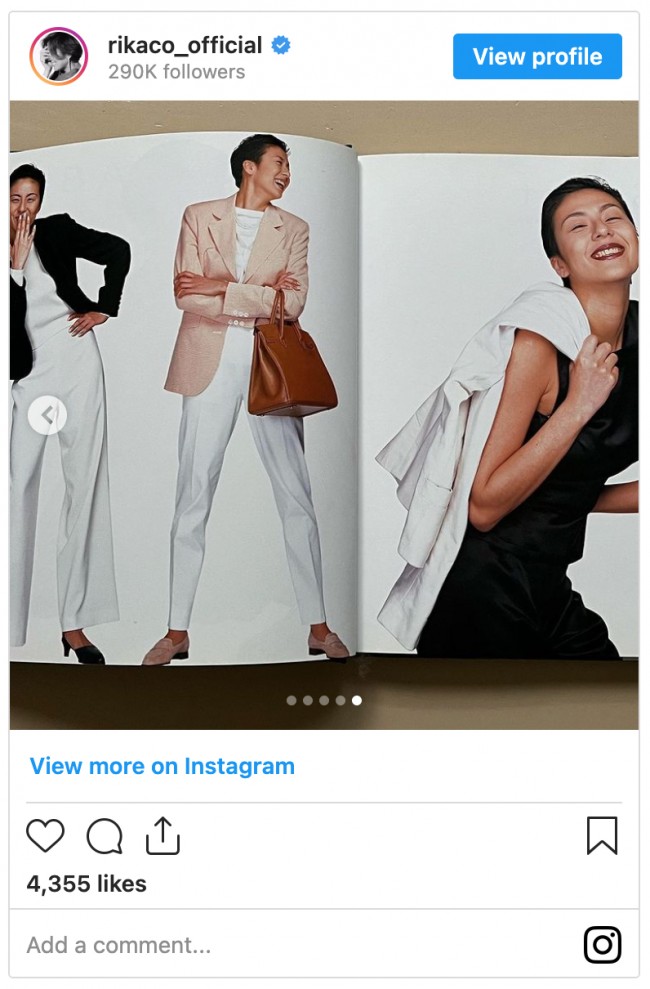Open the rikaco_official profile avatar
Image resolution: width=650 pixels, height=989 pixels.
click(59, 57)
